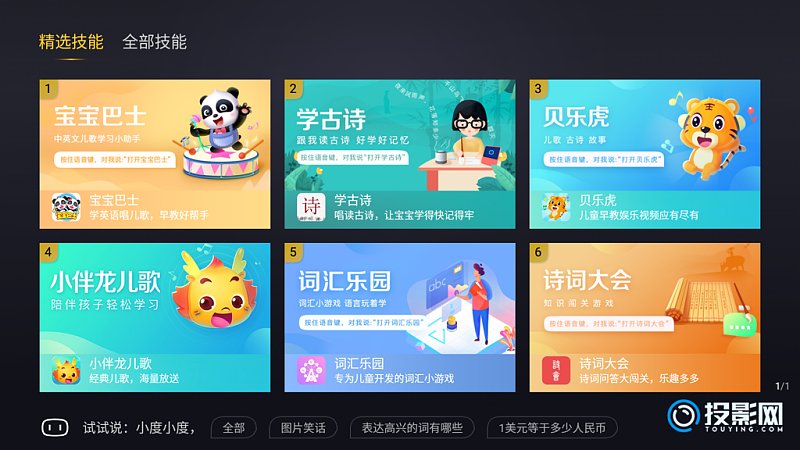Open the 宝宝巴士 skill card
The height and width of the screenshot is (450, 800).
pos(155,154)
